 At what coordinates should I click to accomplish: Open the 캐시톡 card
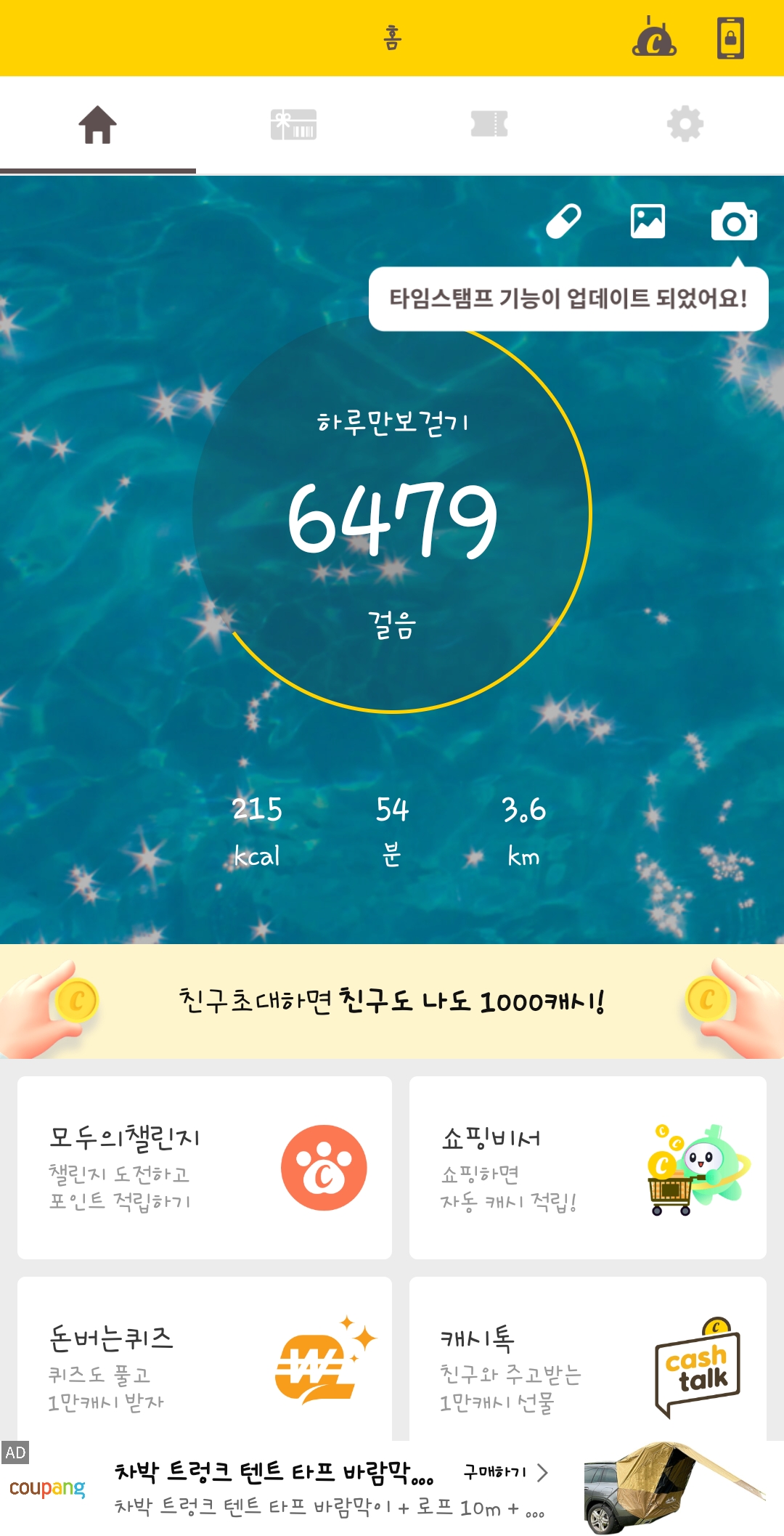click(x=587, y=1360)
